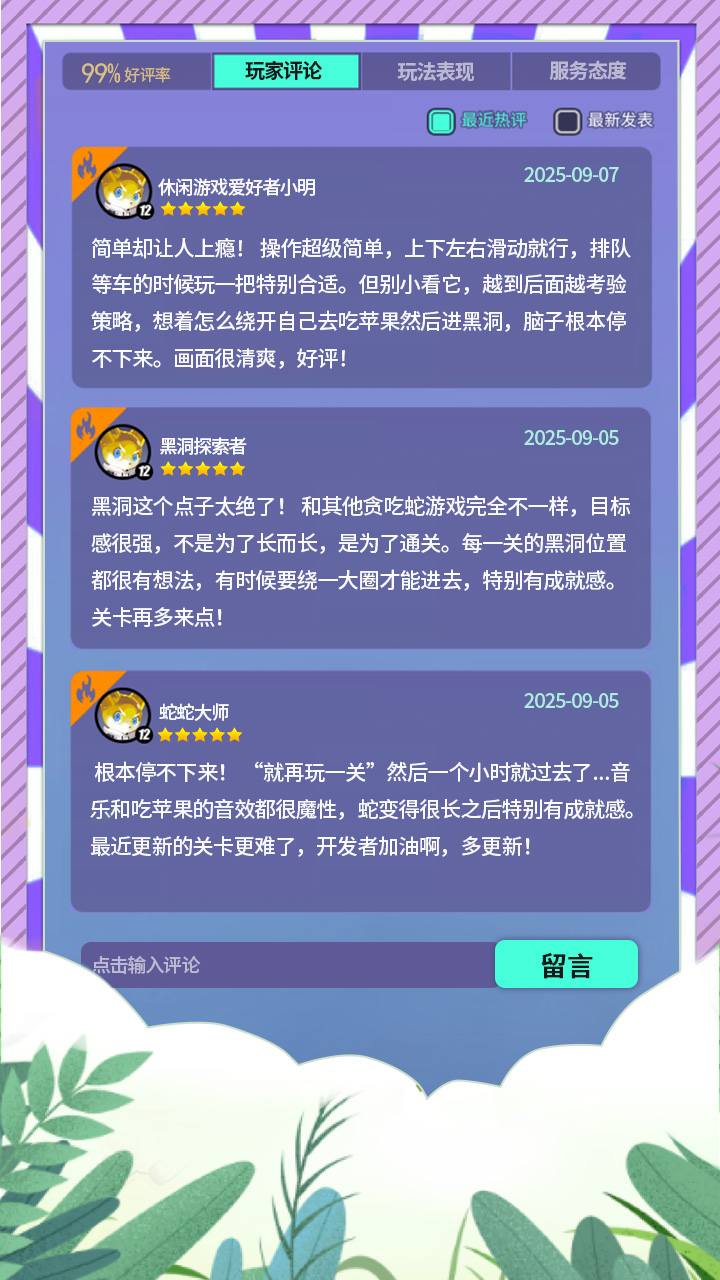This screenshot has height=1280, width=720.
Task: Open the 服务态度 tab
Action: [x=586, y=72]
